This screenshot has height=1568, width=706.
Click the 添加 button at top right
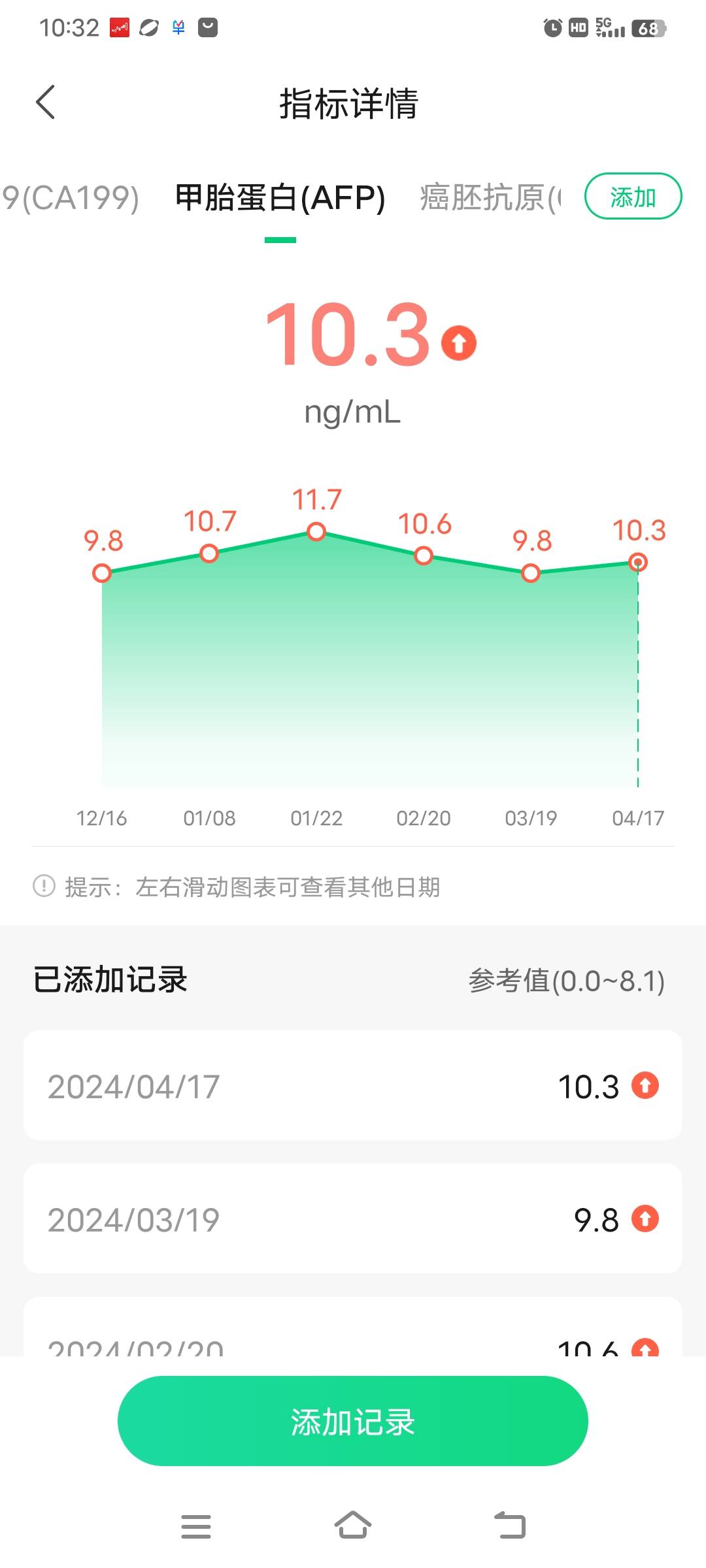(633, 197)
